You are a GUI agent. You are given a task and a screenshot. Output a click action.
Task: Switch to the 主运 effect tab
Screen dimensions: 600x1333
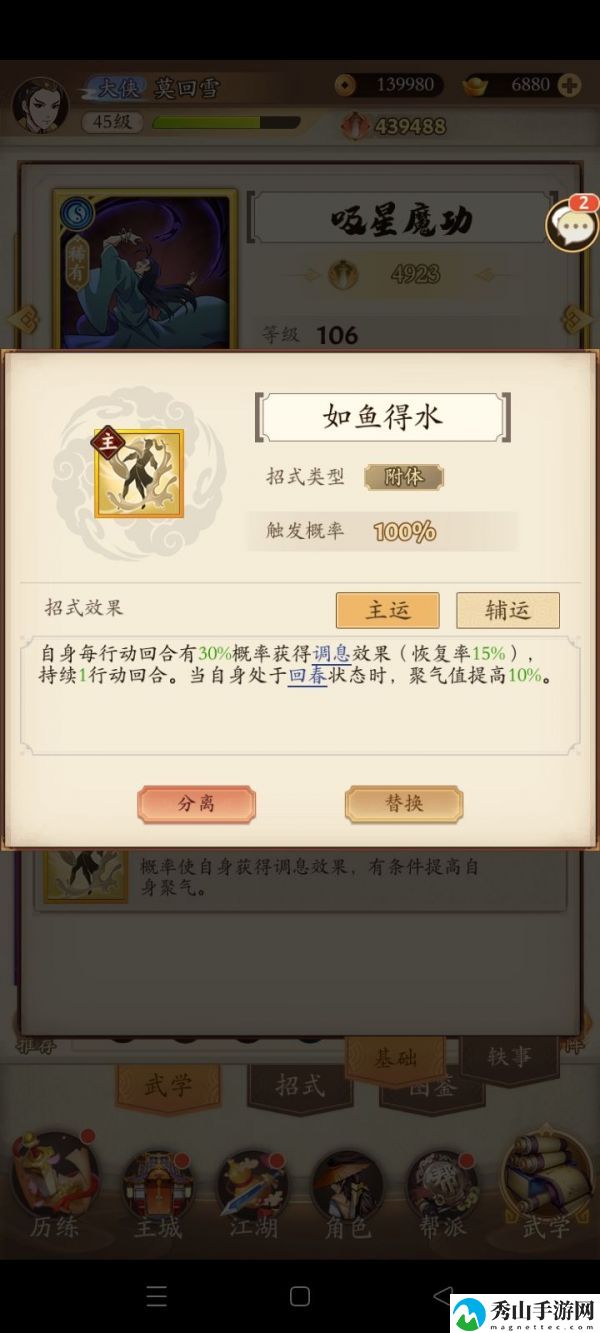pos(387,610)
